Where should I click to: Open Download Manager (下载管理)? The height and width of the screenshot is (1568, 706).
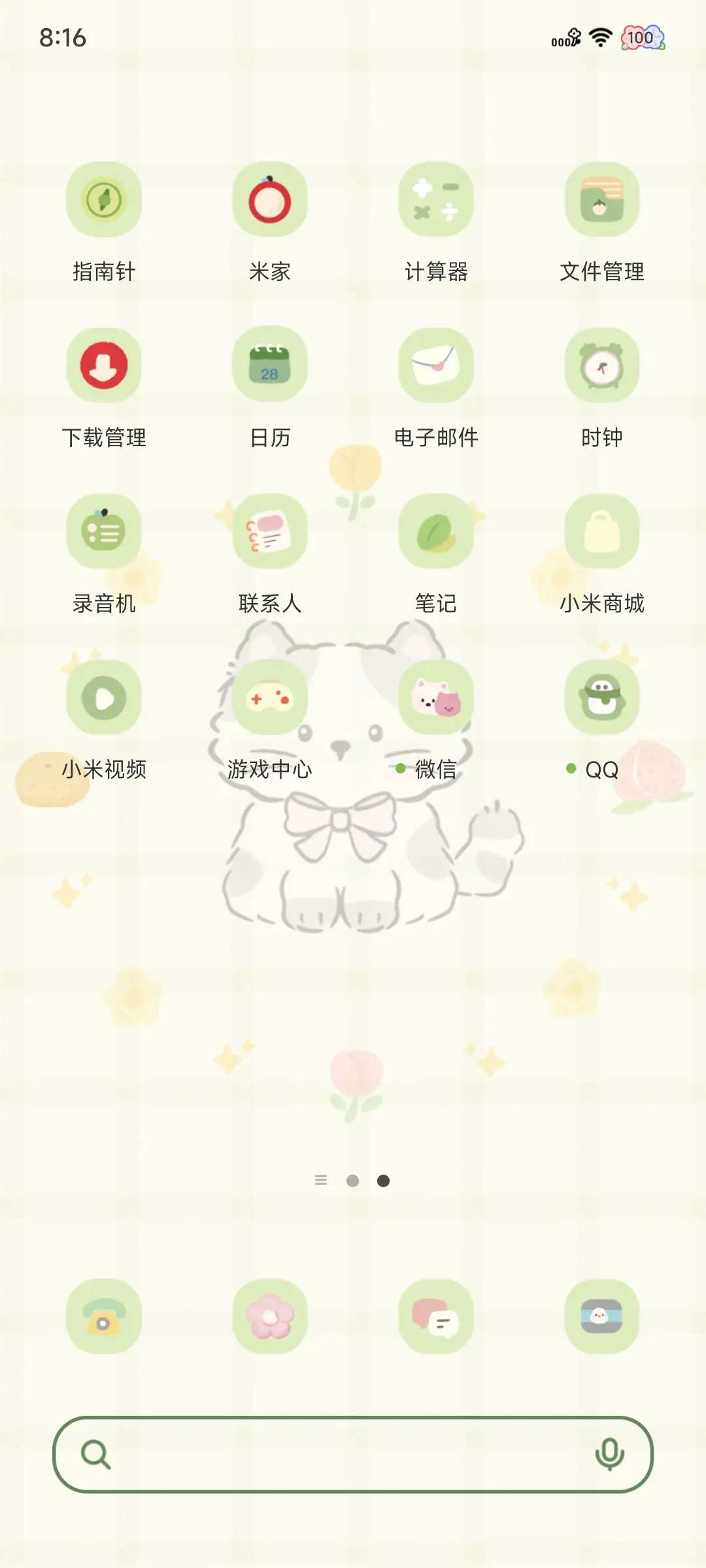coord(103,366)
